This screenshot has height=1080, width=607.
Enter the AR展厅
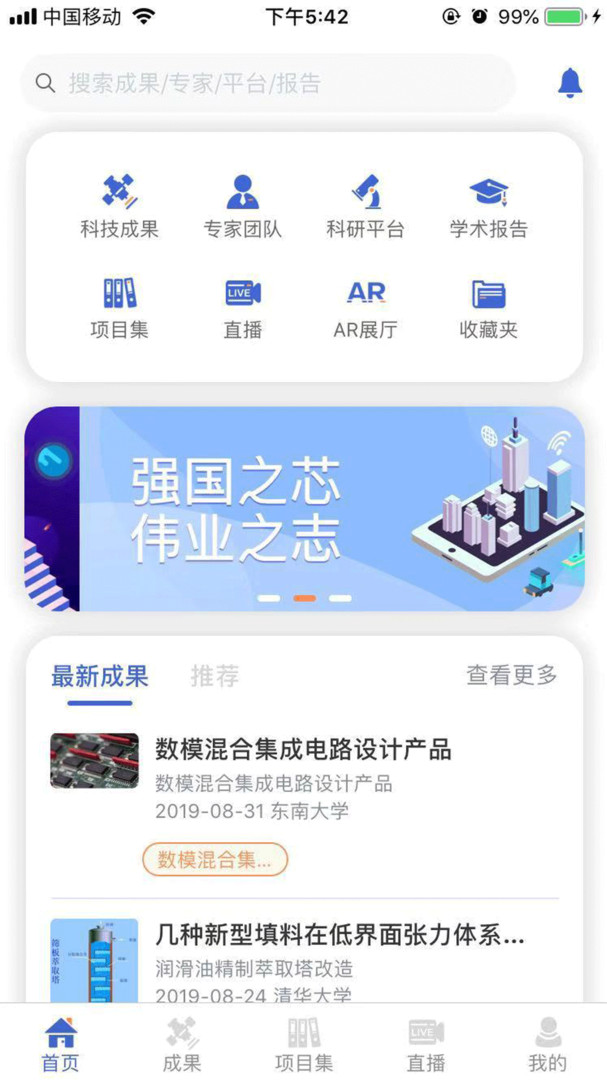tap(365, 309)
